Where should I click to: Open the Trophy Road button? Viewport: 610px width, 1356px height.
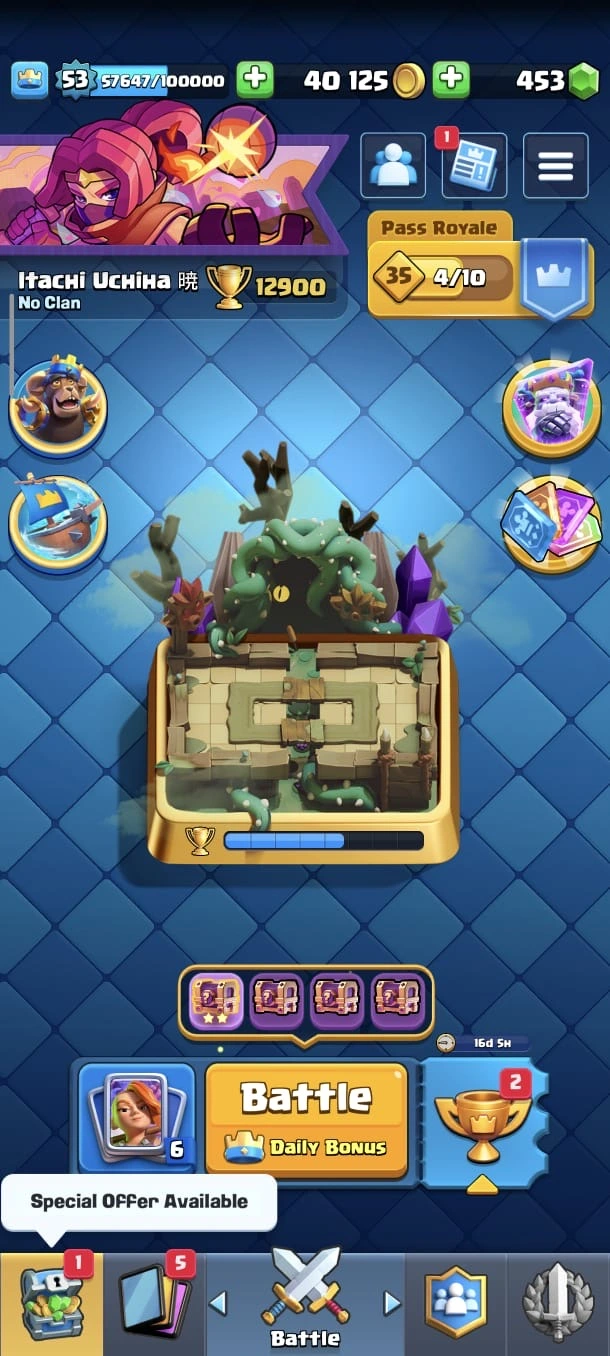484,1120
